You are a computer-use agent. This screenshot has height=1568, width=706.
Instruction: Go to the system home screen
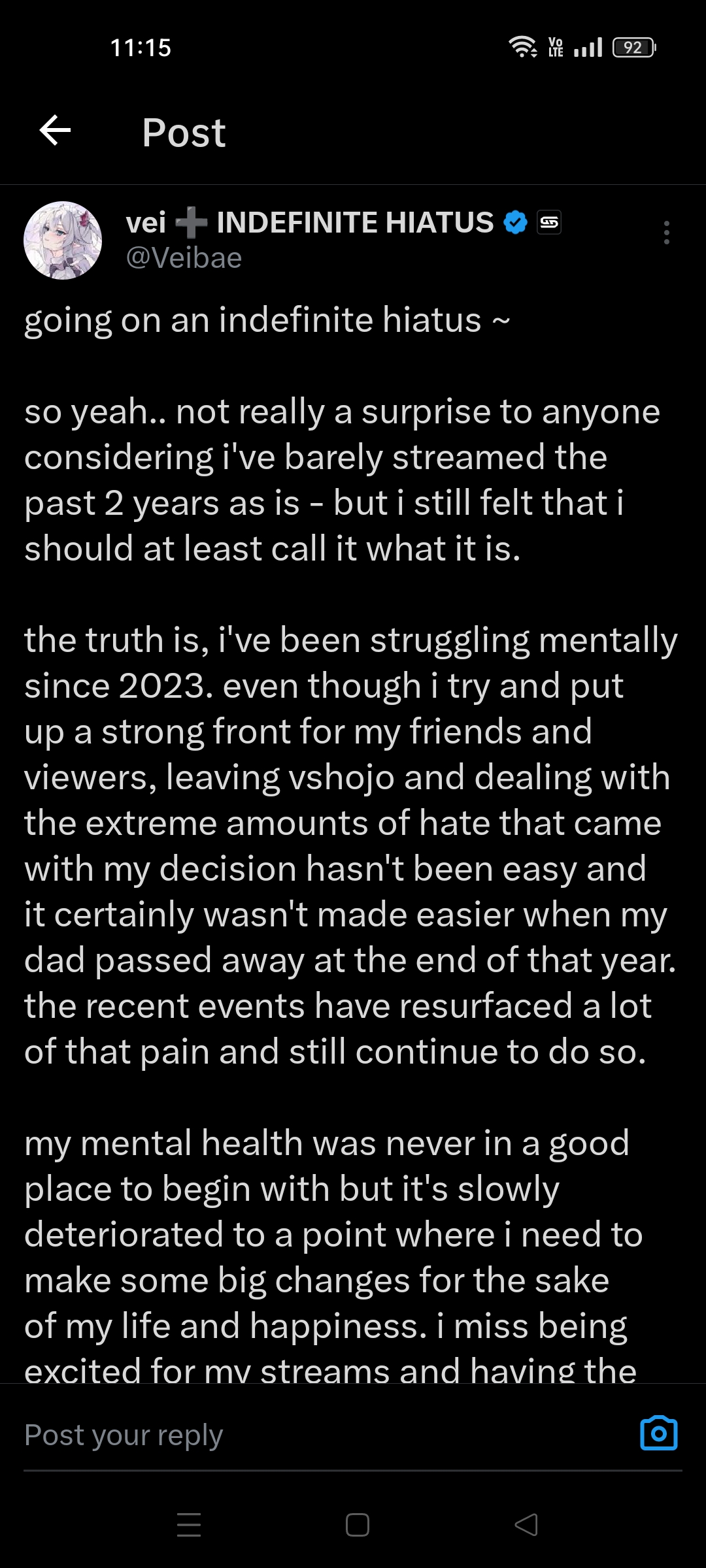[358, 1525]
